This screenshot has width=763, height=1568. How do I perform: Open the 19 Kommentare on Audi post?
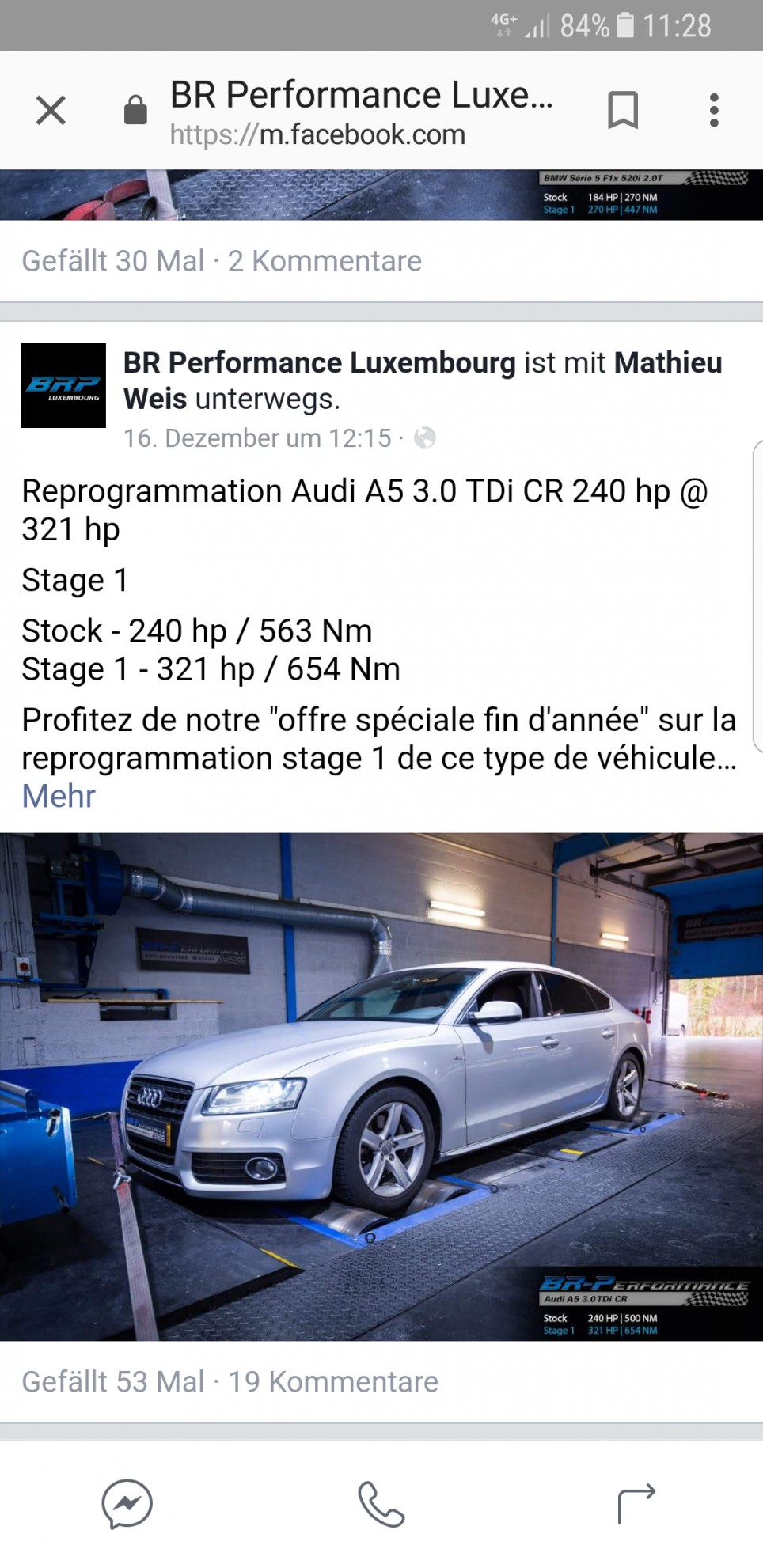pyautogui.click(x=333, y=1382)
